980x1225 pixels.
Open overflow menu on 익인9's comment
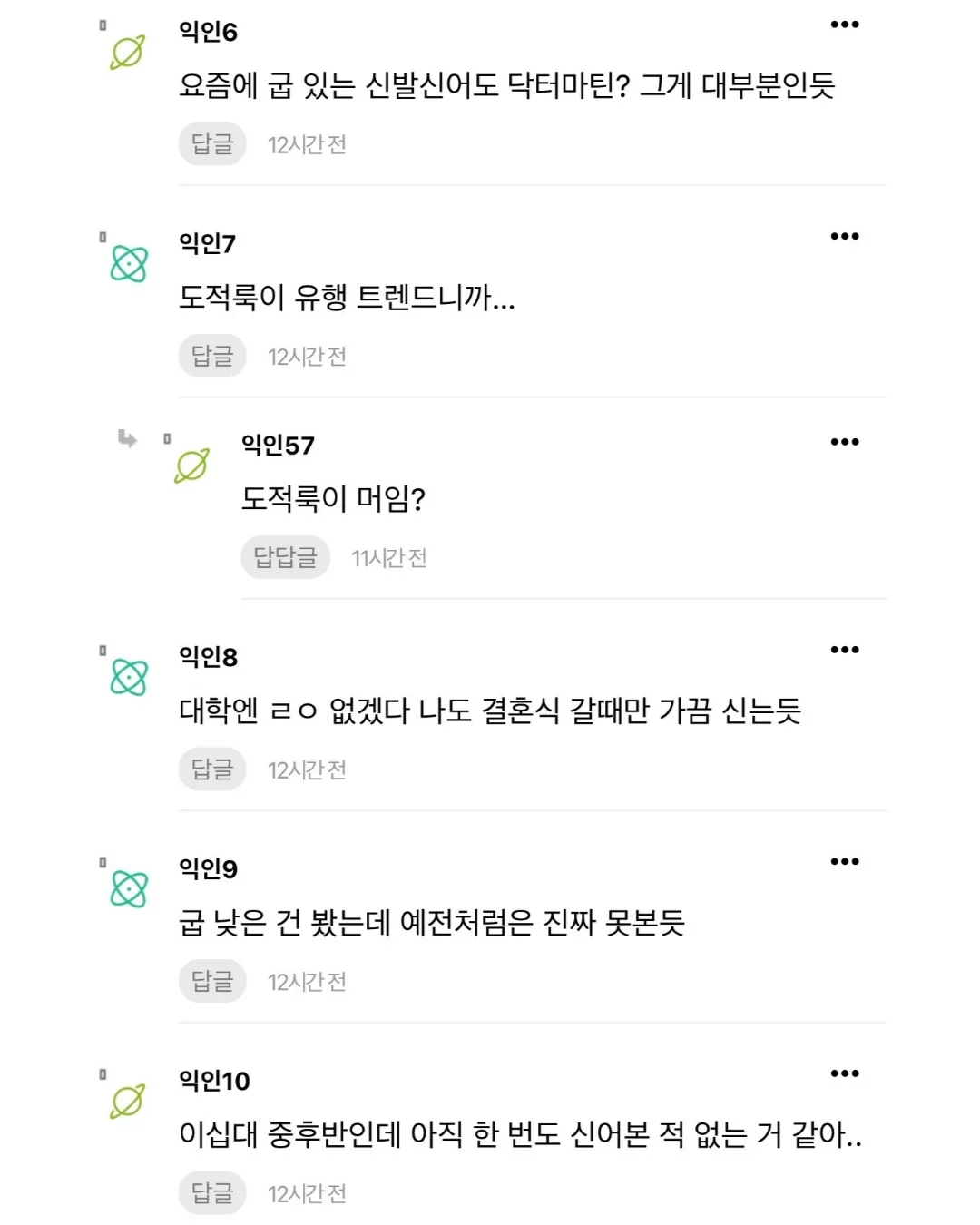pyautogui.click(x=844, y=862)
